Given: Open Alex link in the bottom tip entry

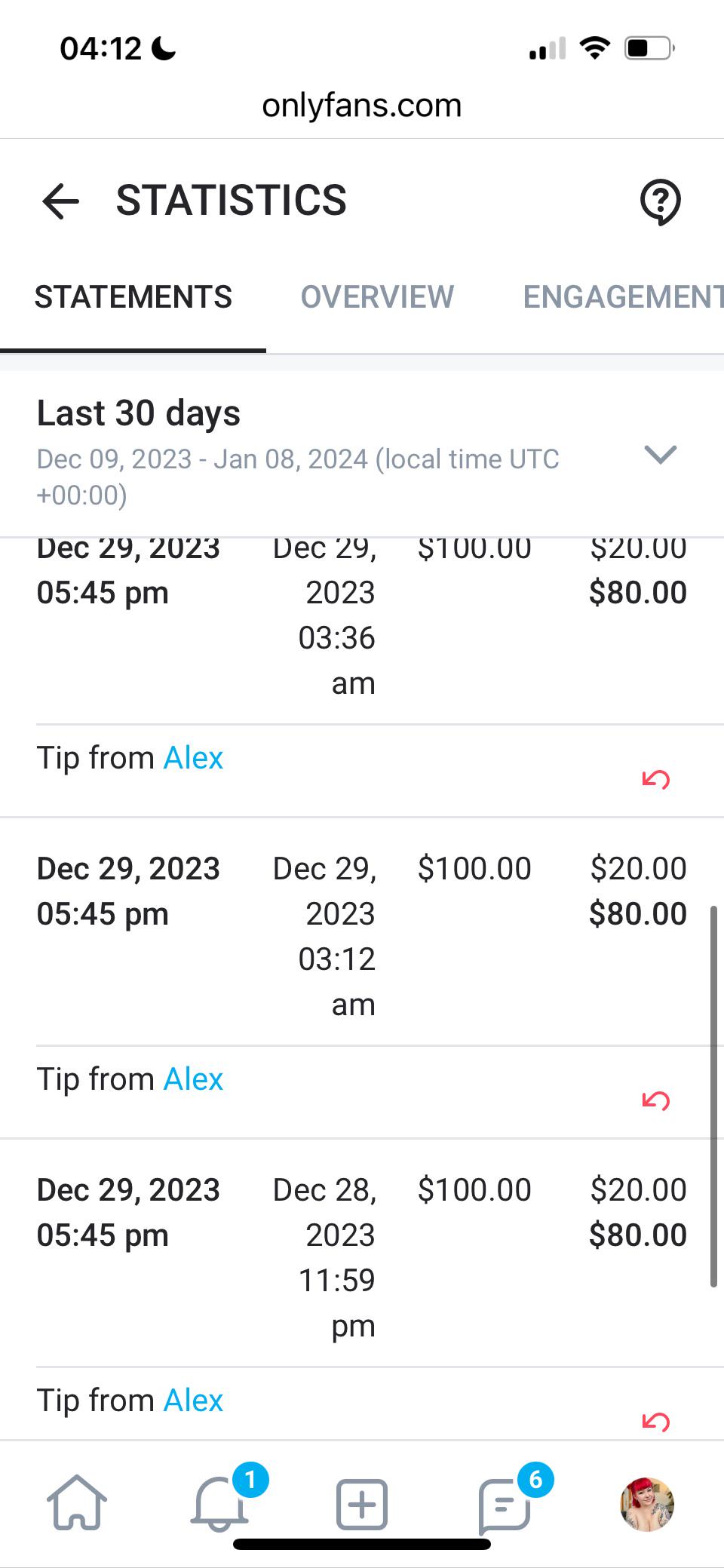Looking at the screenshot, I should (193, 1400).
